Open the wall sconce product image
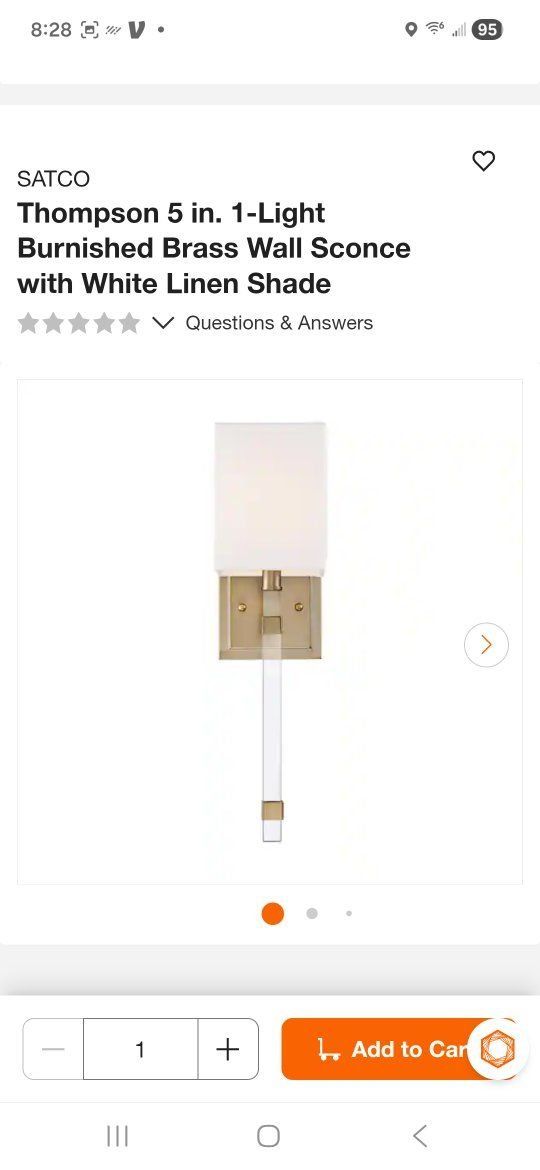The image size is (540, 1170). 270,632
